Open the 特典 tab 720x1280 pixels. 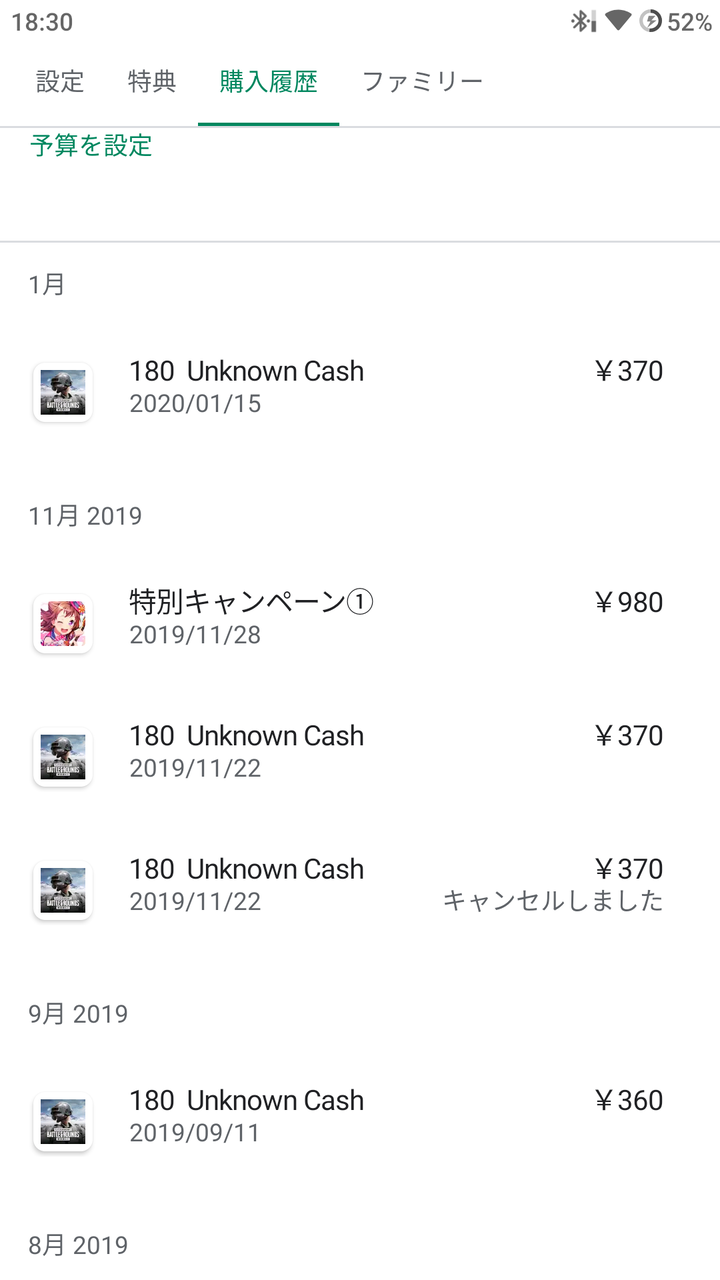(x=152, y=82)
